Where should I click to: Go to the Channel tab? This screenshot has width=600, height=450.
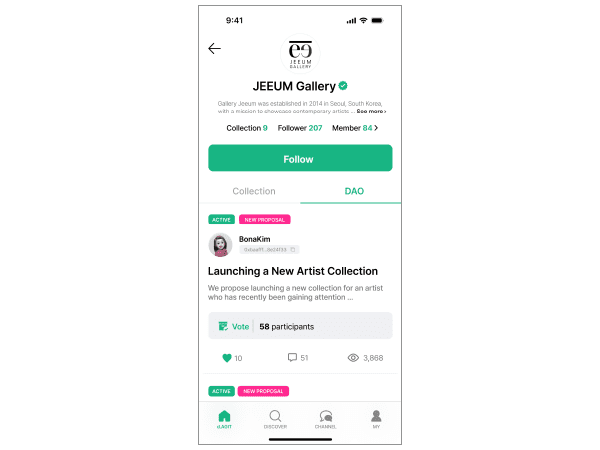pos(325,419)
